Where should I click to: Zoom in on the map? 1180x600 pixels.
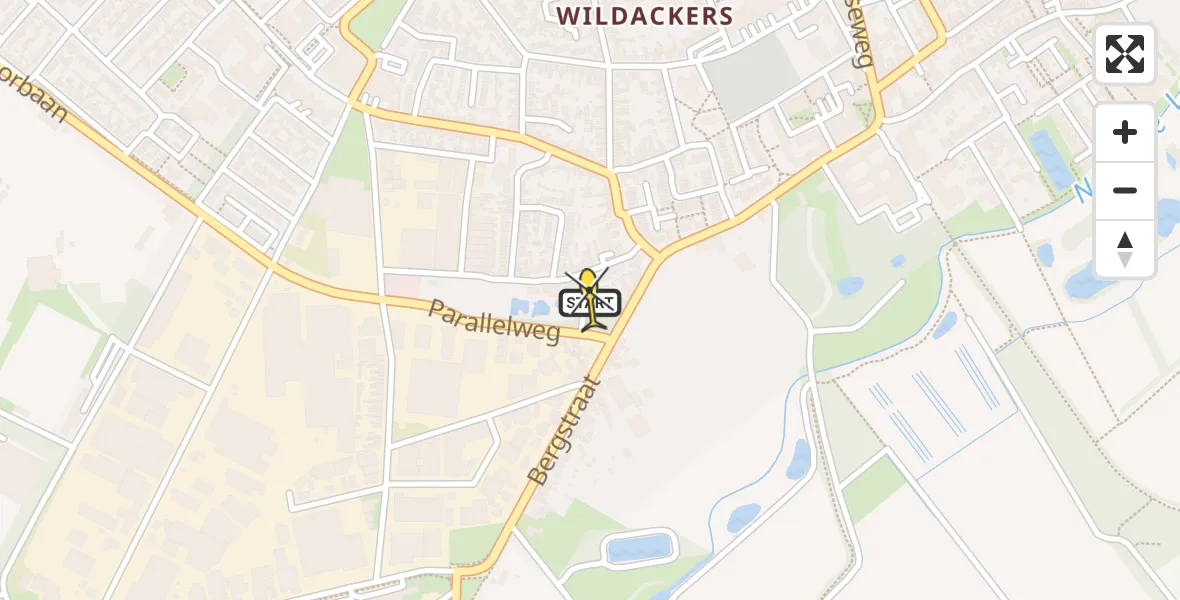click(1125, 132)
